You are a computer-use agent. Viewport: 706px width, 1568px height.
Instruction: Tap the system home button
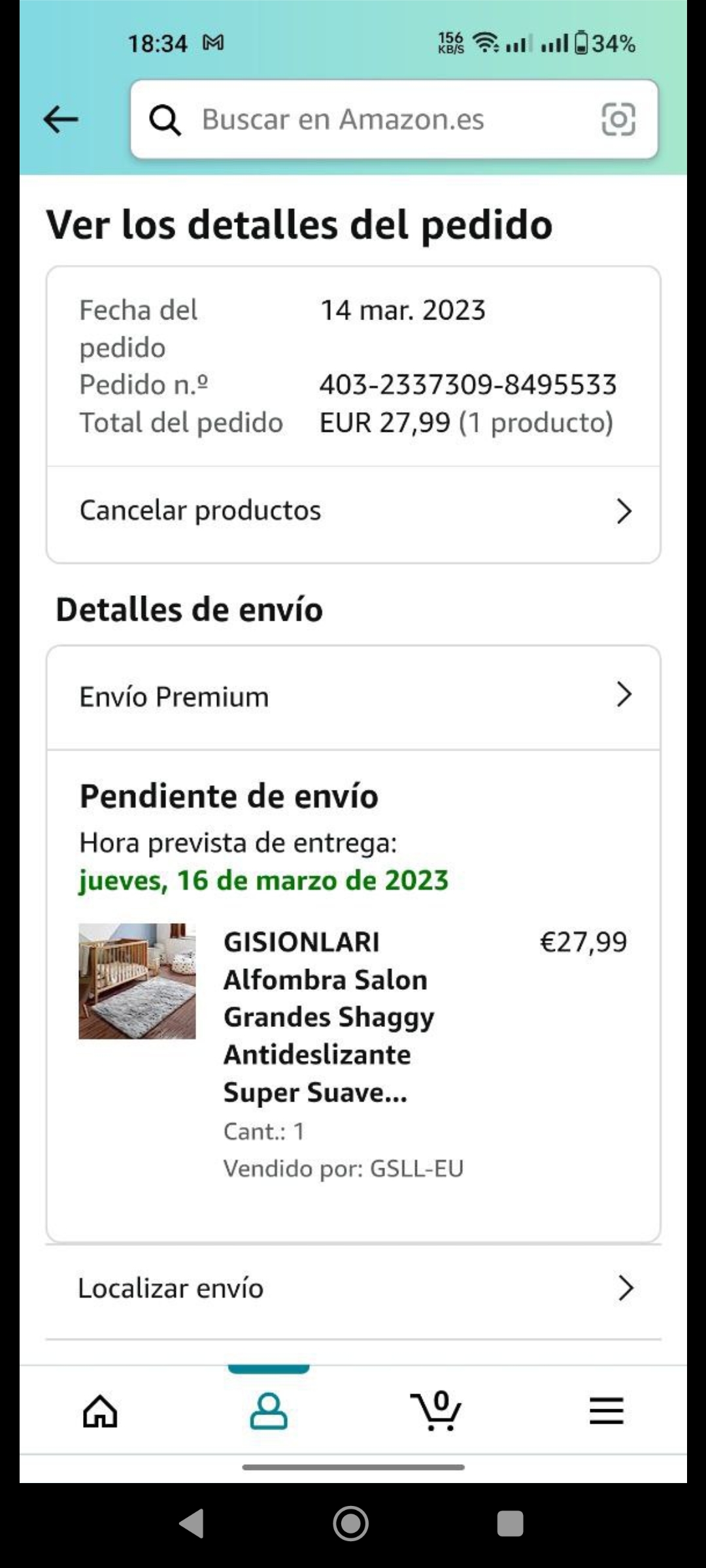pos(351,1524)
